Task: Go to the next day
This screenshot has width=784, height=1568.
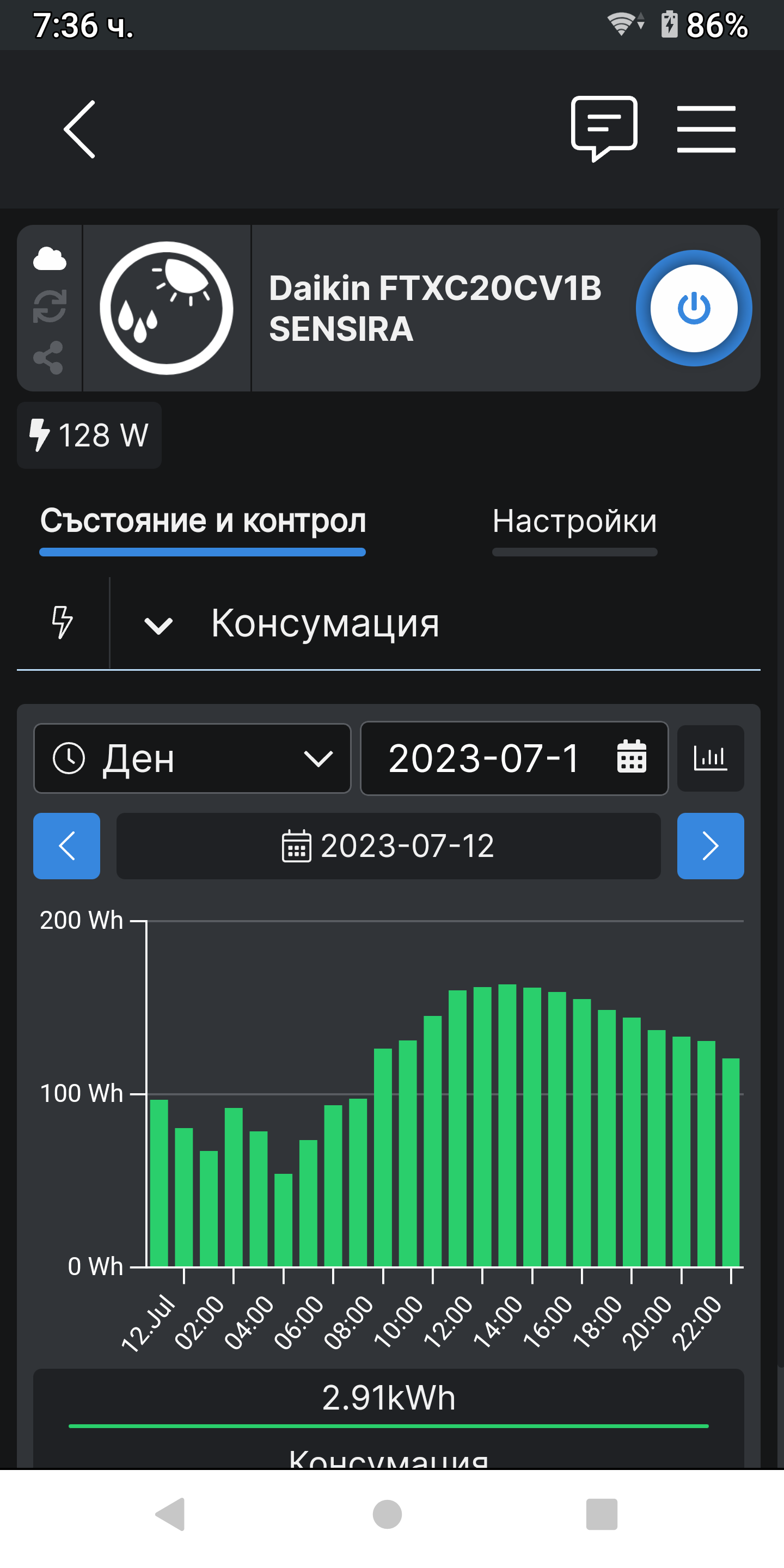Action: tap(710, 846)
